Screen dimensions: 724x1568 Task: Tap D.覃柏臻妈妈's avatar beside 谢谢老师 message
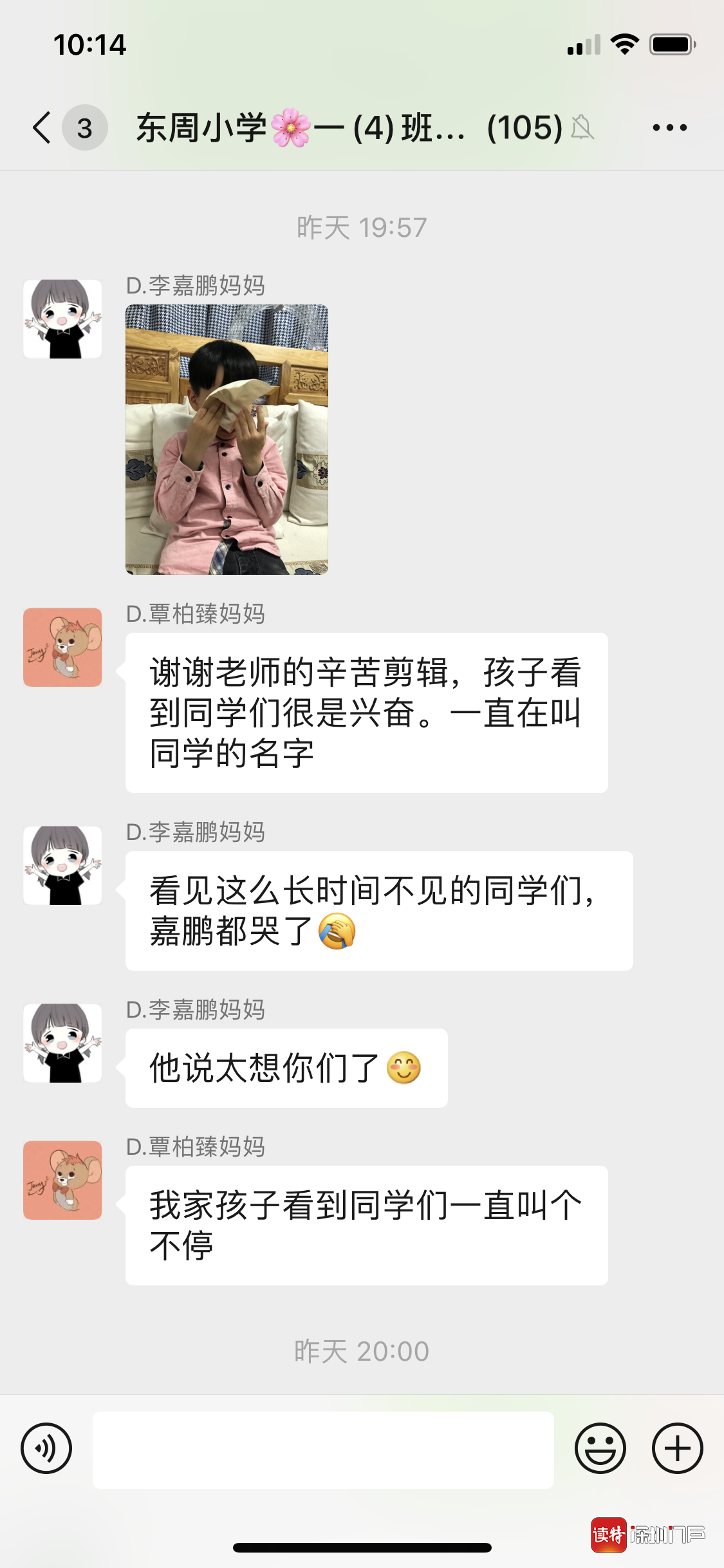pos(62,647)
